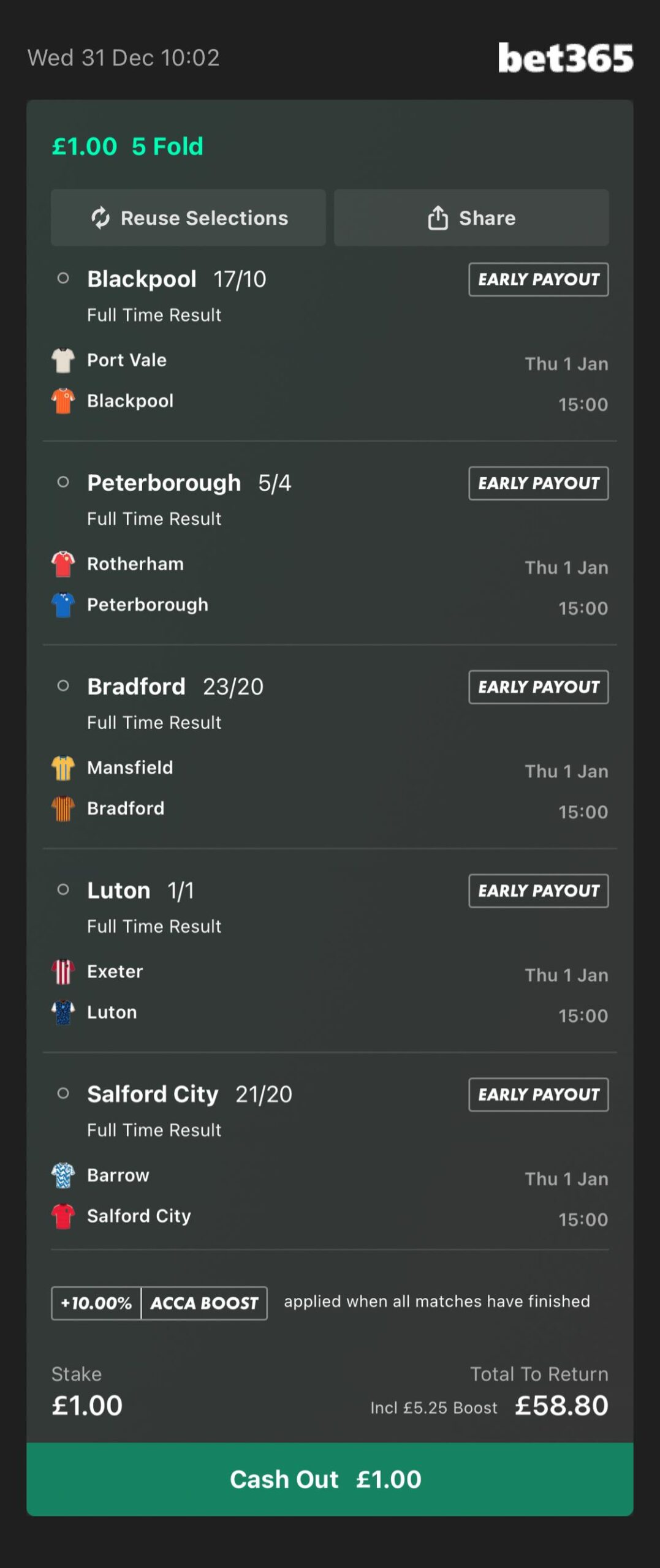Open Early Payout info for Blackpool
Image resolution: width=660 pixels, height=1568 pixels.
tap(538, 279)
